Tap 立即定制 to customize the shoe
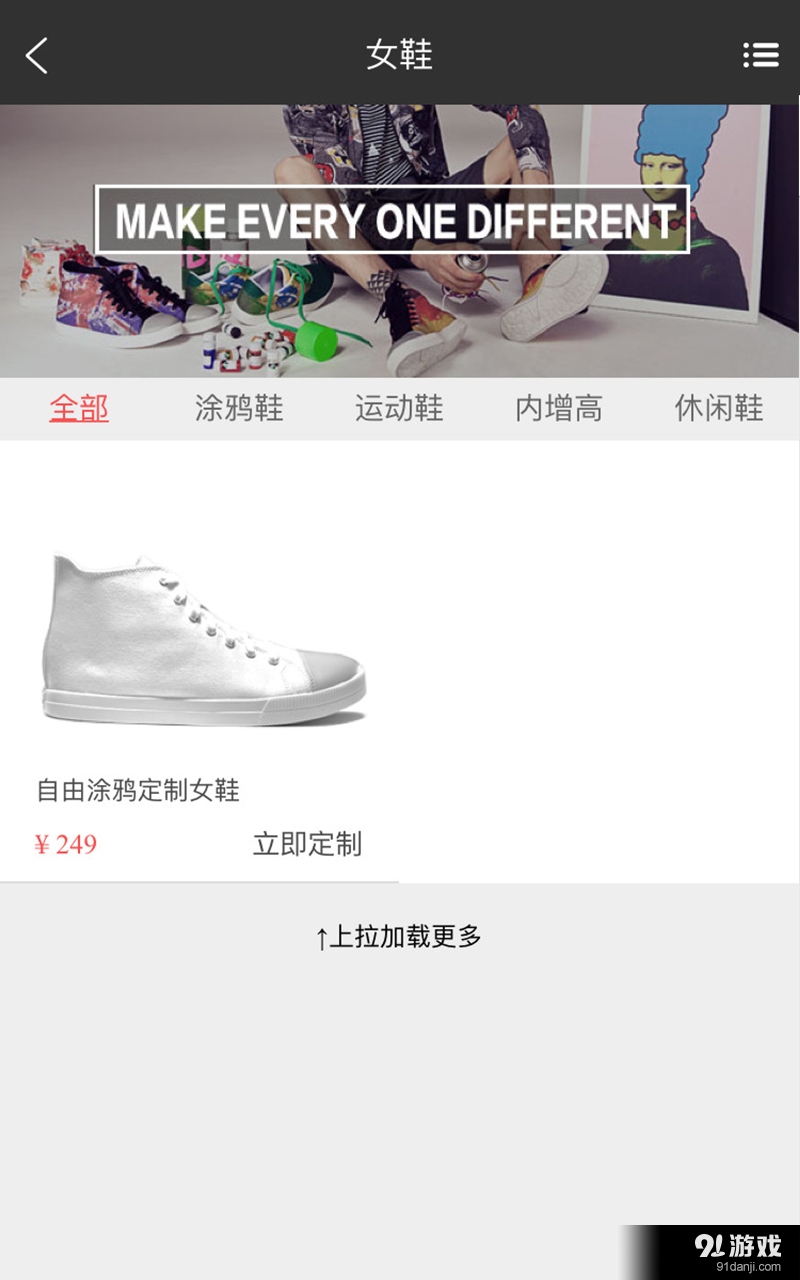 (307, 844)
